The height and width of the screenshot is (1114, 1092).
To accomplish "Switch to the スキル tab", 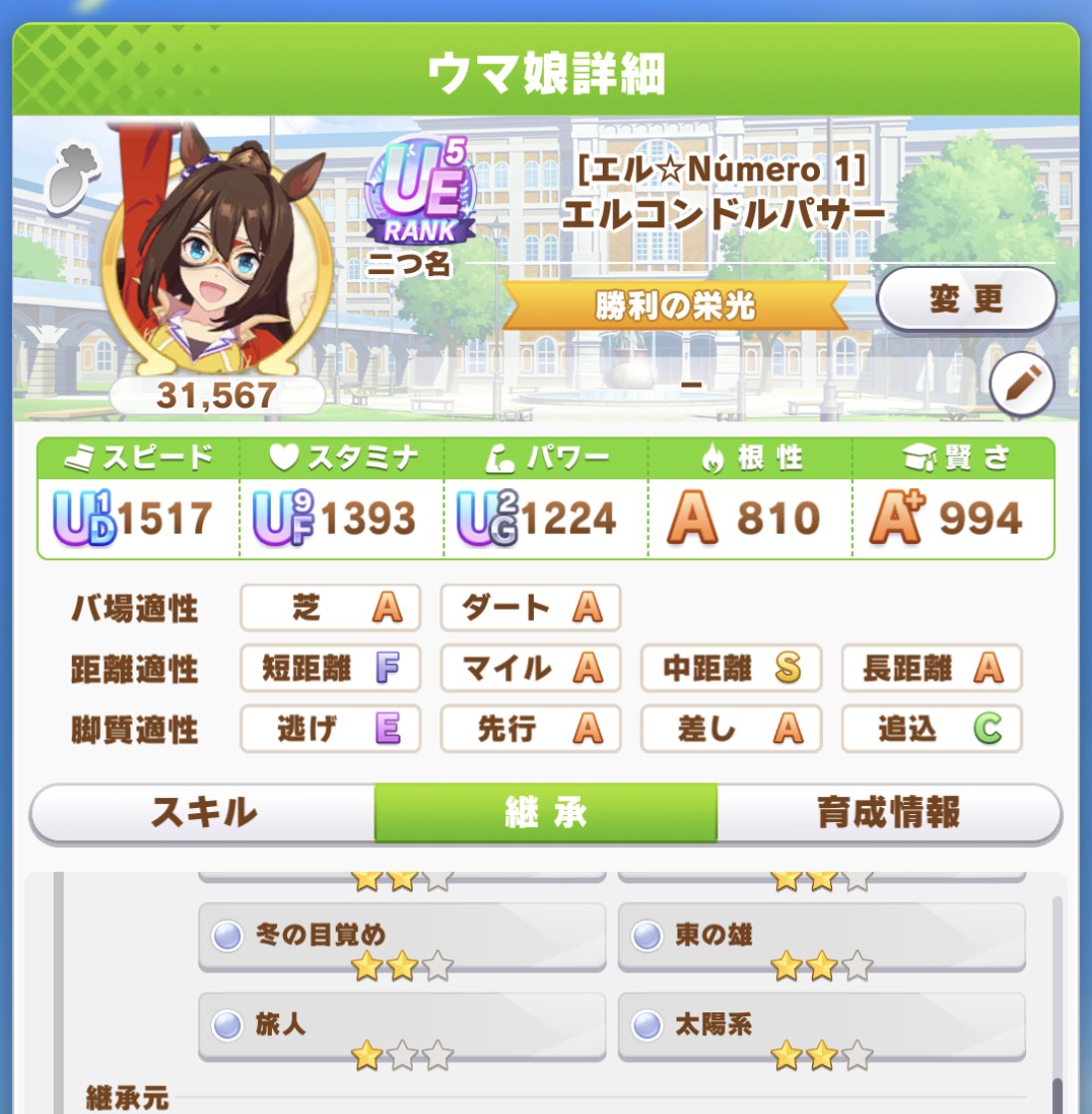I will tap(203, 813).
